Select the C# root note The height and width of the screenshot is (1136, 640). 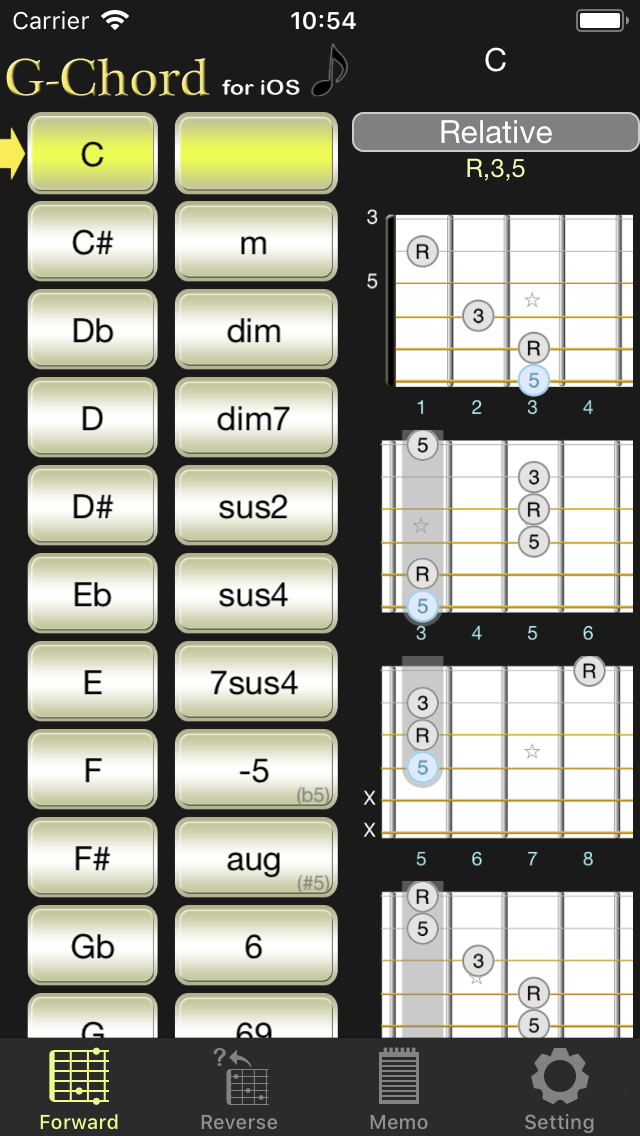92,242
